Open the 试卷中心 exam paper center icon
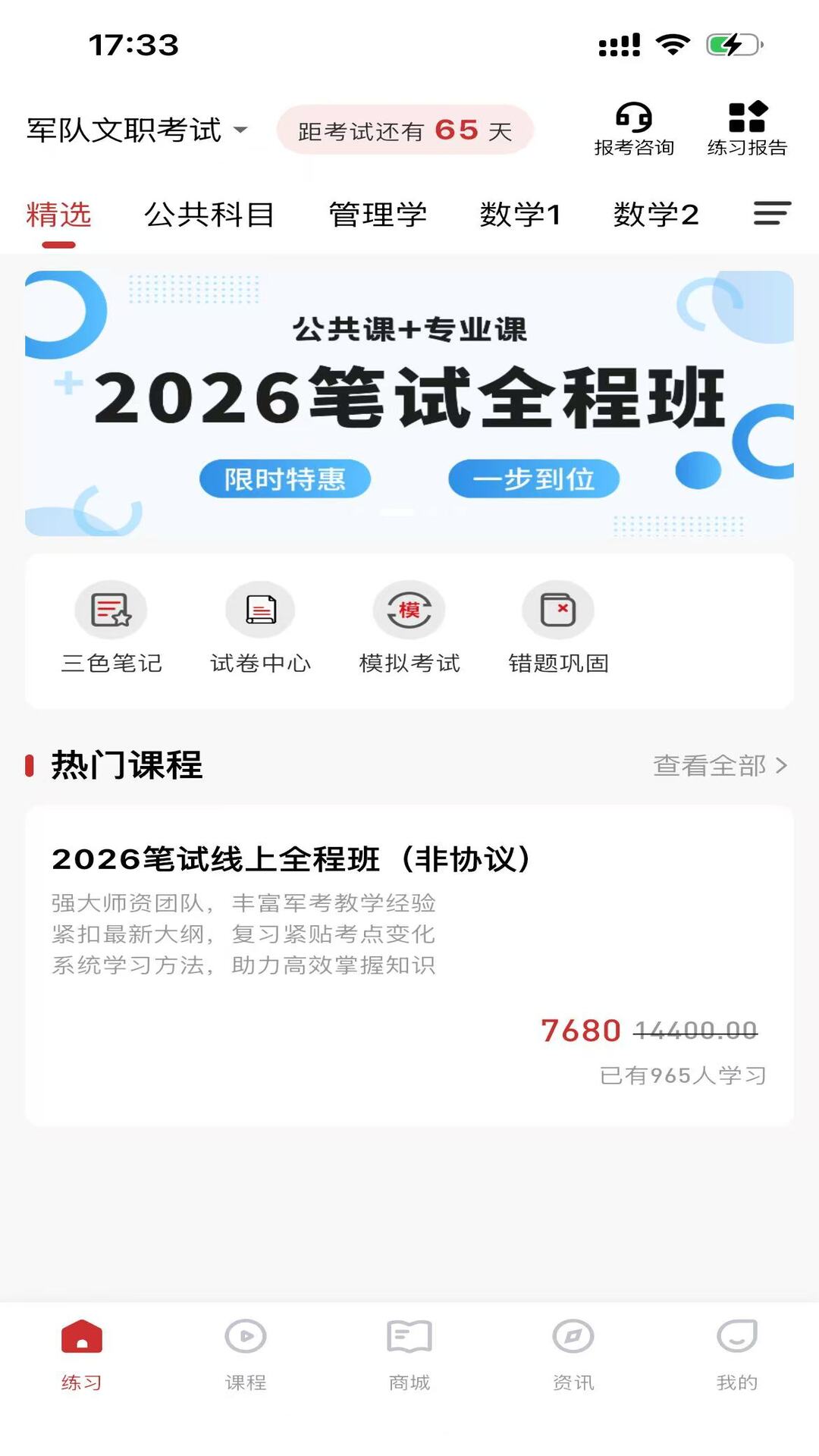The width and height of the screenshot is (819, 1456). 261,626
